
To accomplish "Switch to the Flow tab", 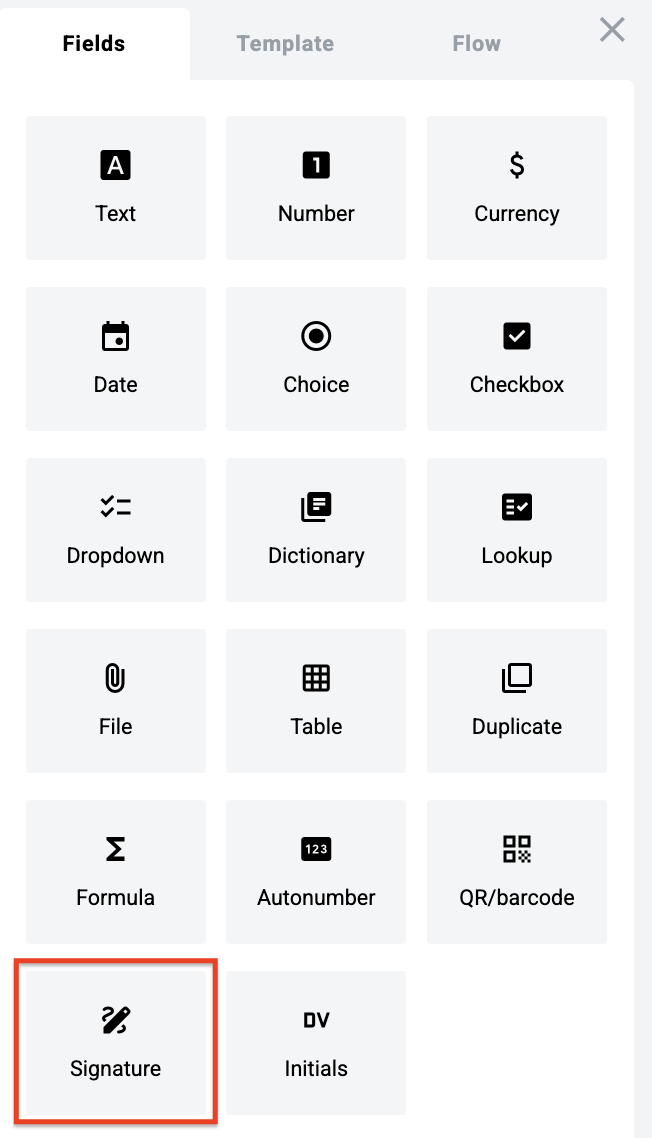I will coord(476,44).
